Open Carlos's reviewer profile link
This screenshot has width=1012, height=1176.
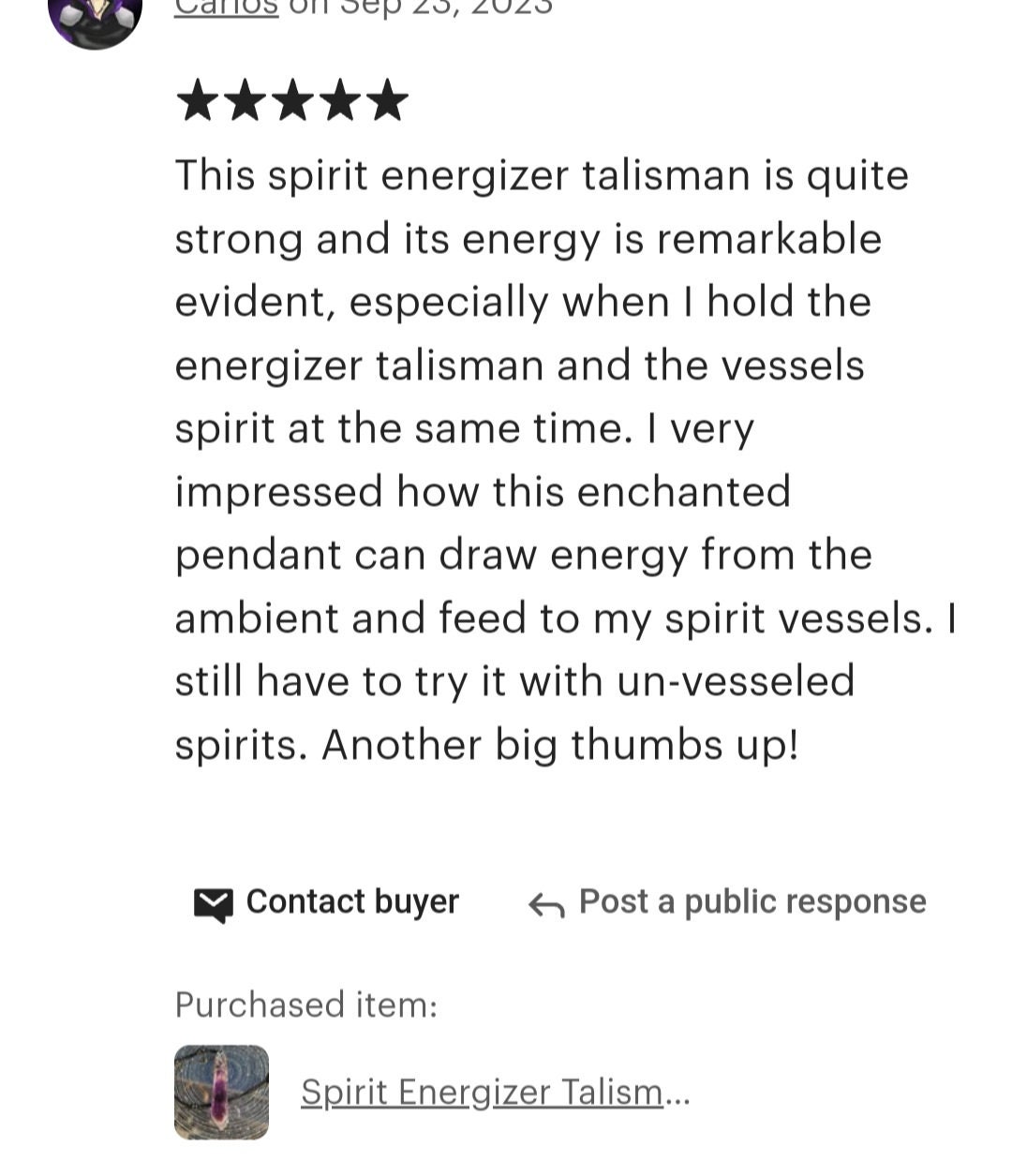click(x=227, y=7)
